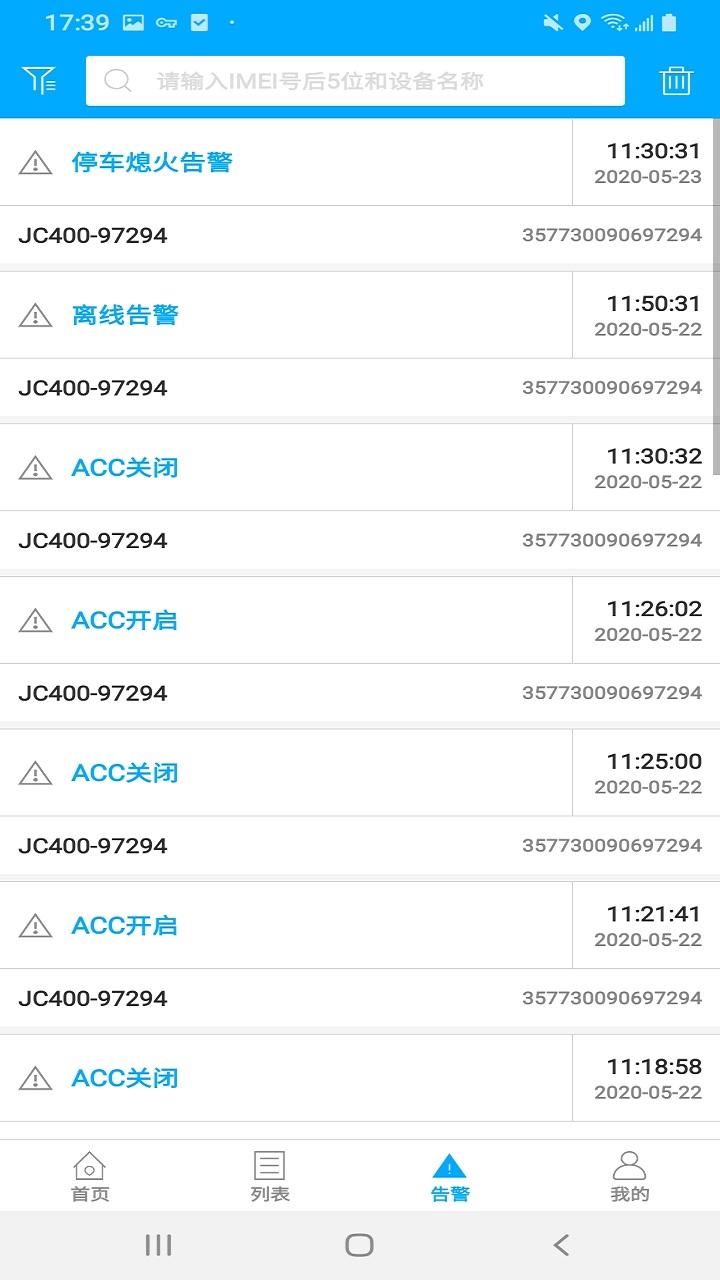Switch to the 首页 home tab

(x=90, y=1176)
